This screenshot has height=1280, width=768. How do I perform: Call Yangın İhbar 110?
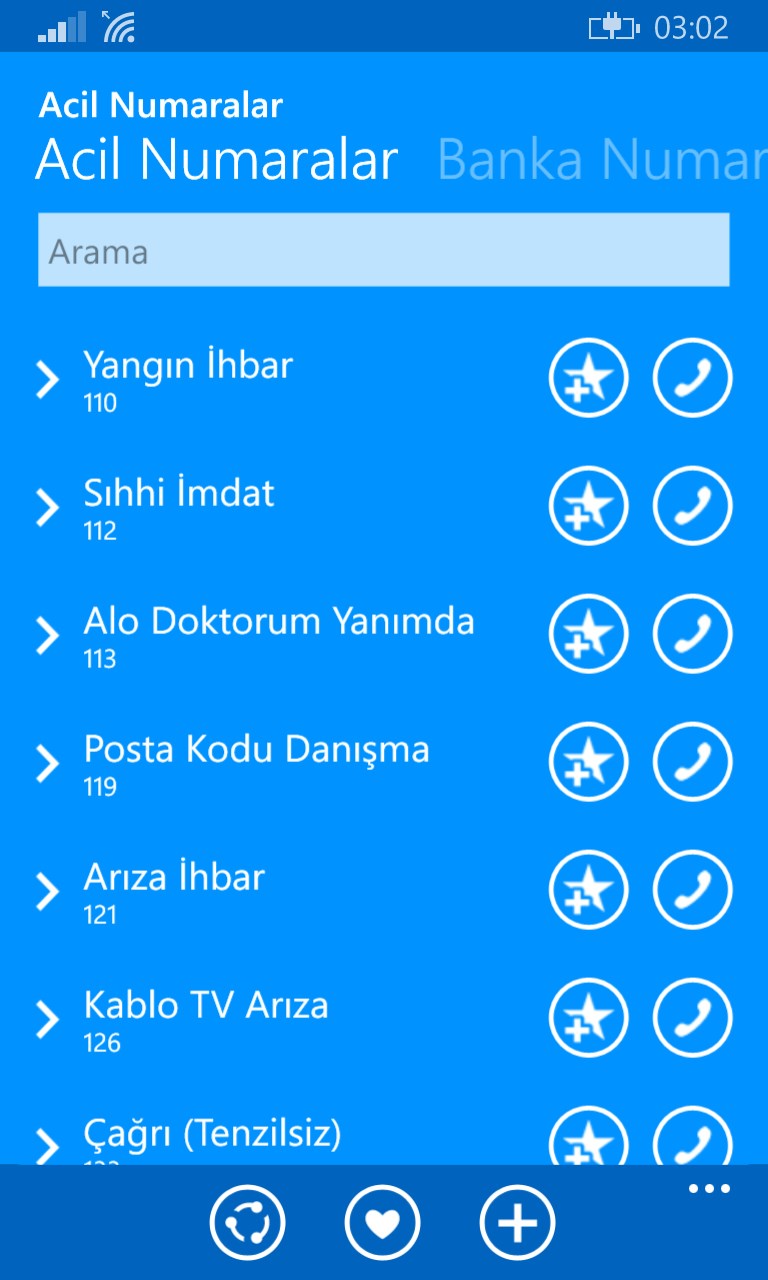(x=692, y=378)
